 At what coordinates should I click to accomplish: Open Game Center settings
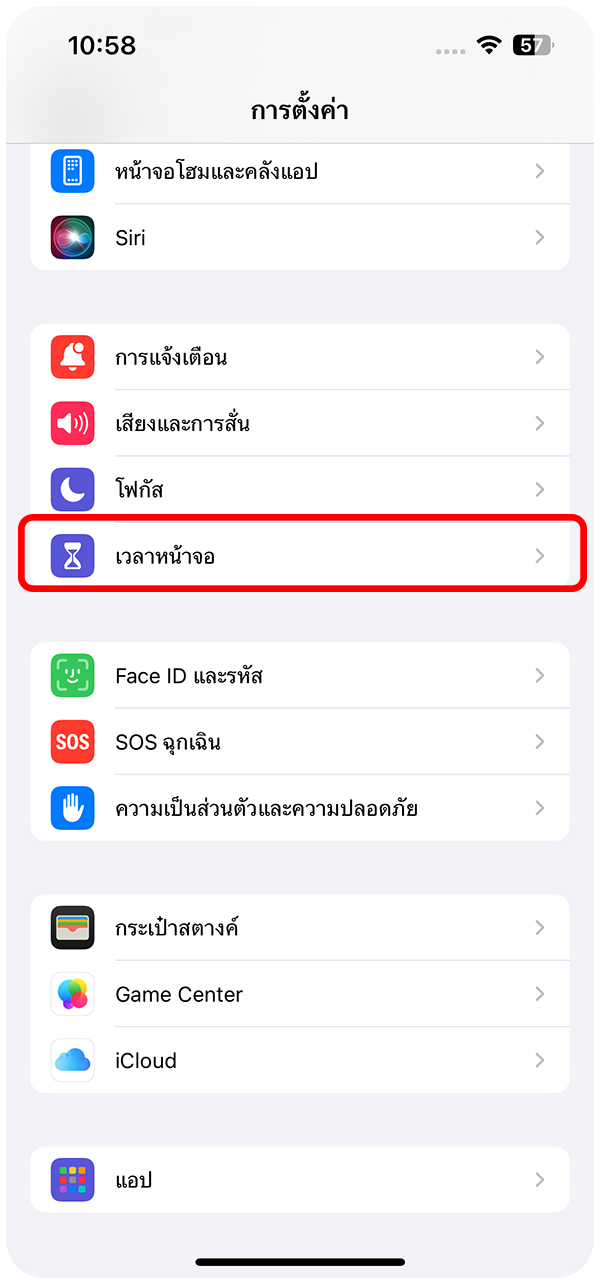300,994
